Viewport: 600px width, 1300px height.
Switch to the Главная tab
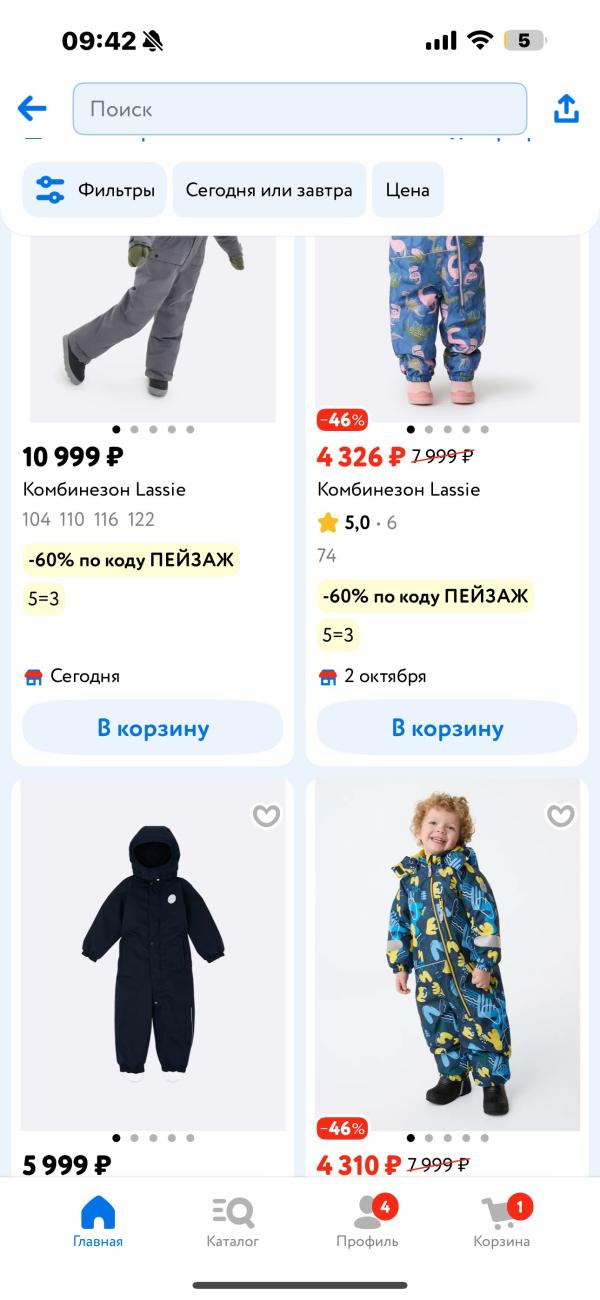pos(98,1222)
